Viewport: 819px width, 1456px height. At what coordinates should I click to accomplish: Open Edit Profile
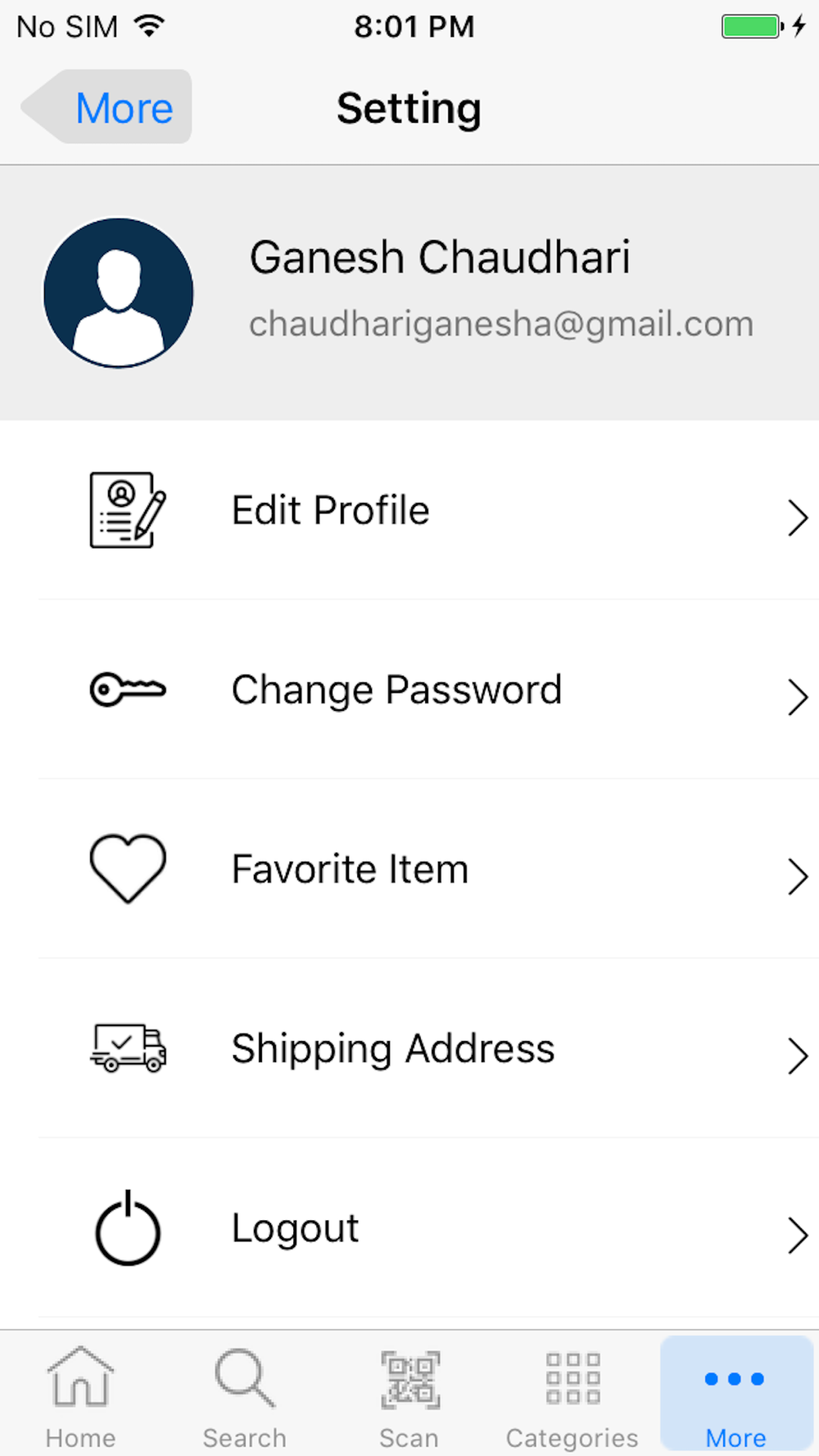click(409, 510)
